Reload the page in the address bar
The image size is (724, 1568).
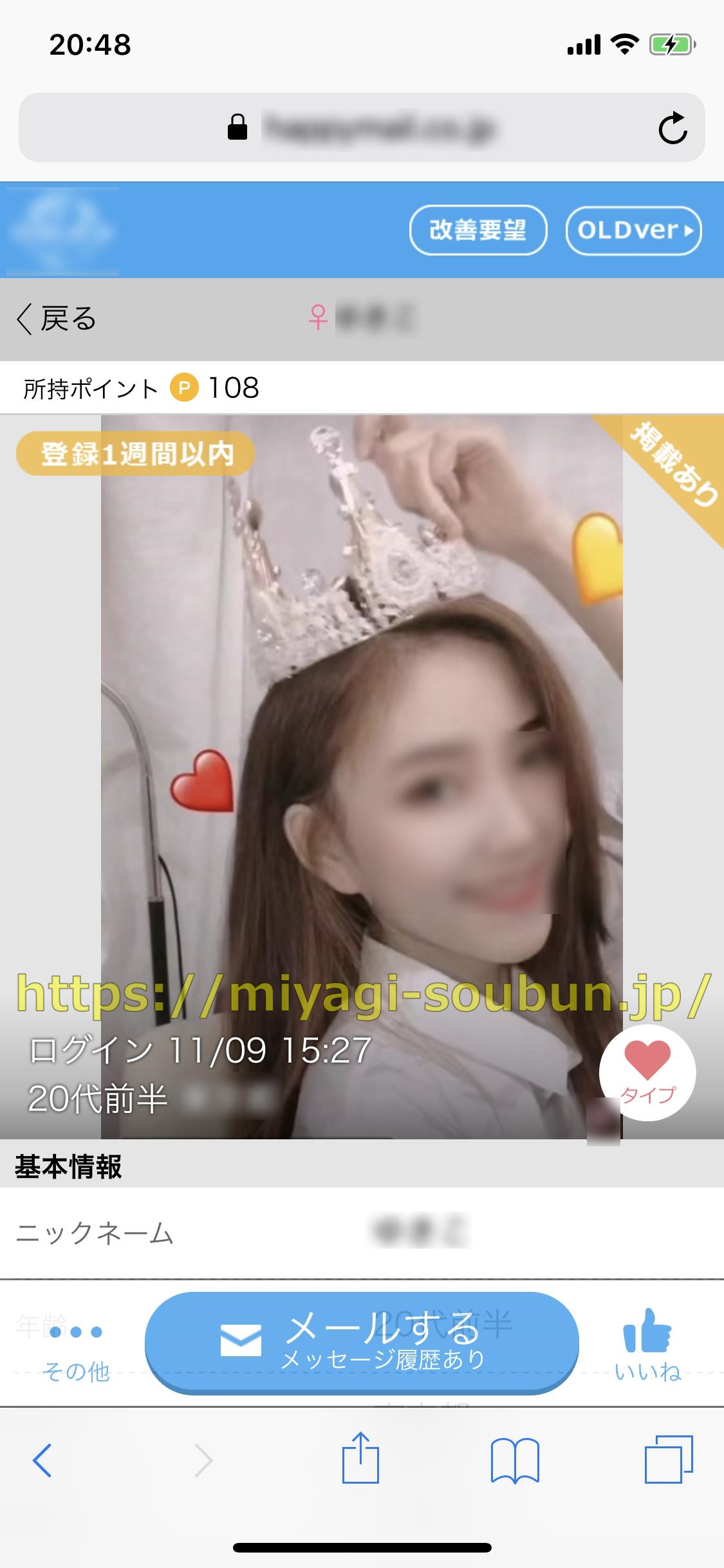click(673, 127)
